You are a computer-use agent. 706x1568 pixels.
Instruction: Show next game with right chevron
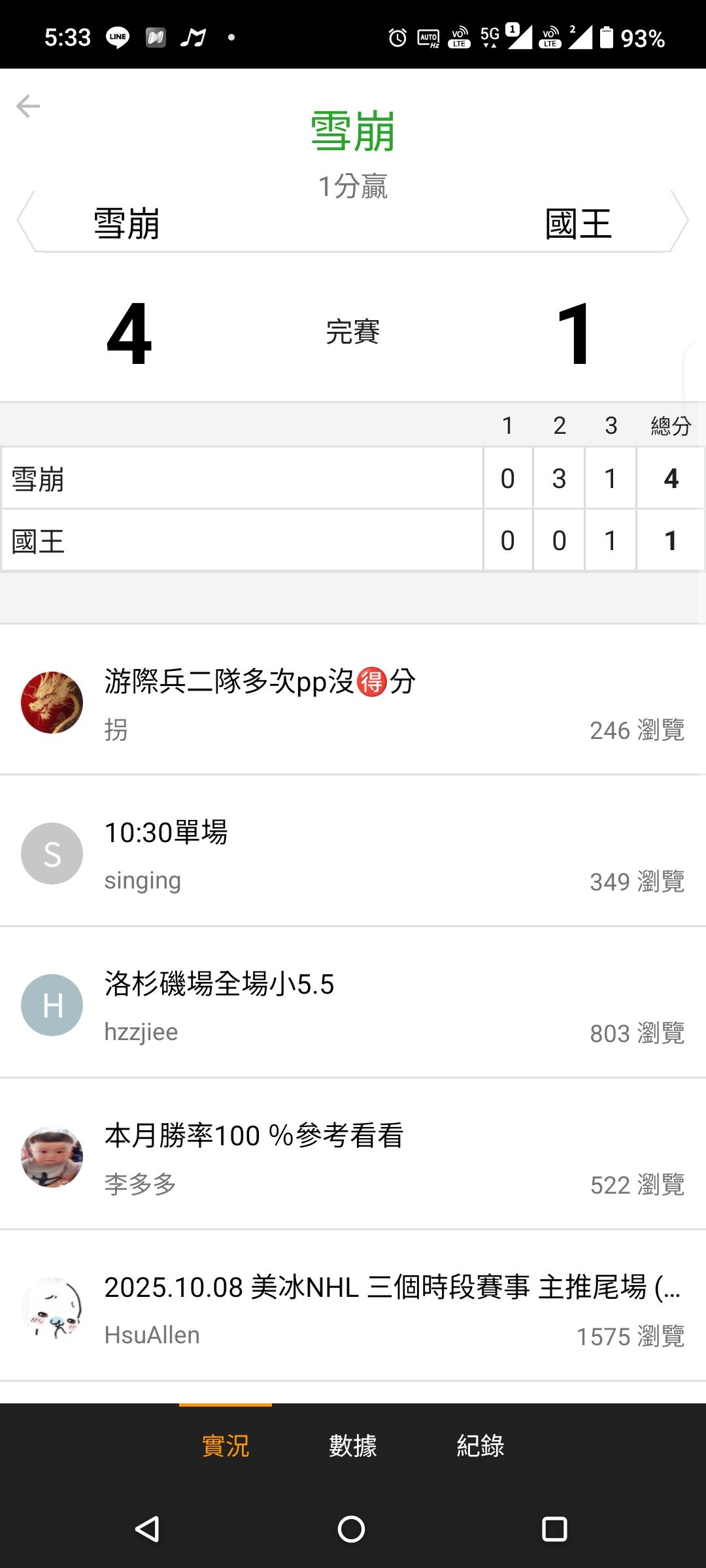click(x=680, y=221)
